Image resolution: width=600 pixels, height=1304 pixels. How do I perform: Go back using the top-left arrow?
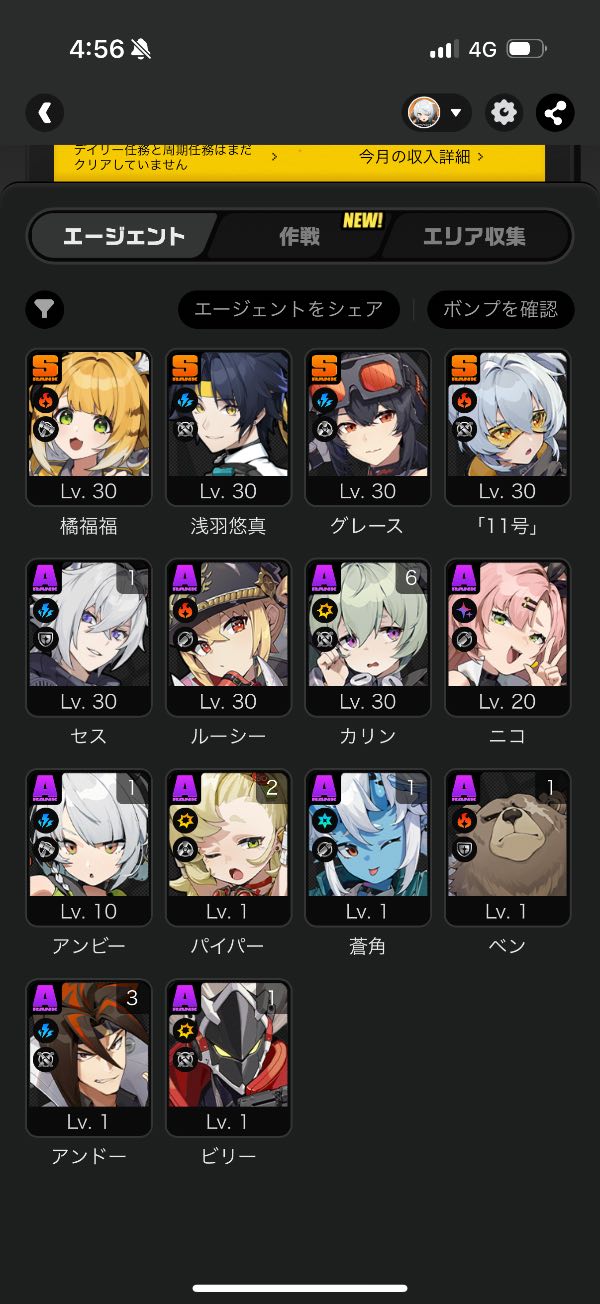point(45,112)
